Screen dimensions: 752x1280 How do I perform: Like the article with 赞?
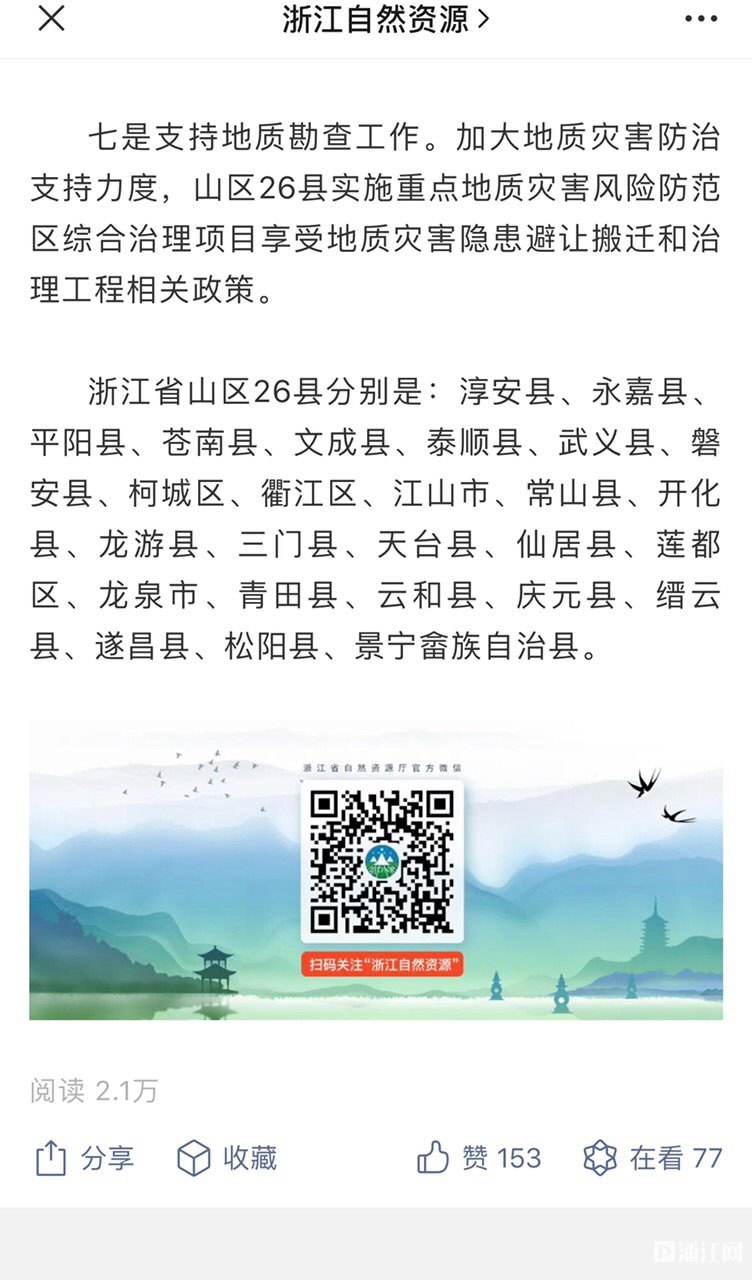click(x=478, y=1159)
